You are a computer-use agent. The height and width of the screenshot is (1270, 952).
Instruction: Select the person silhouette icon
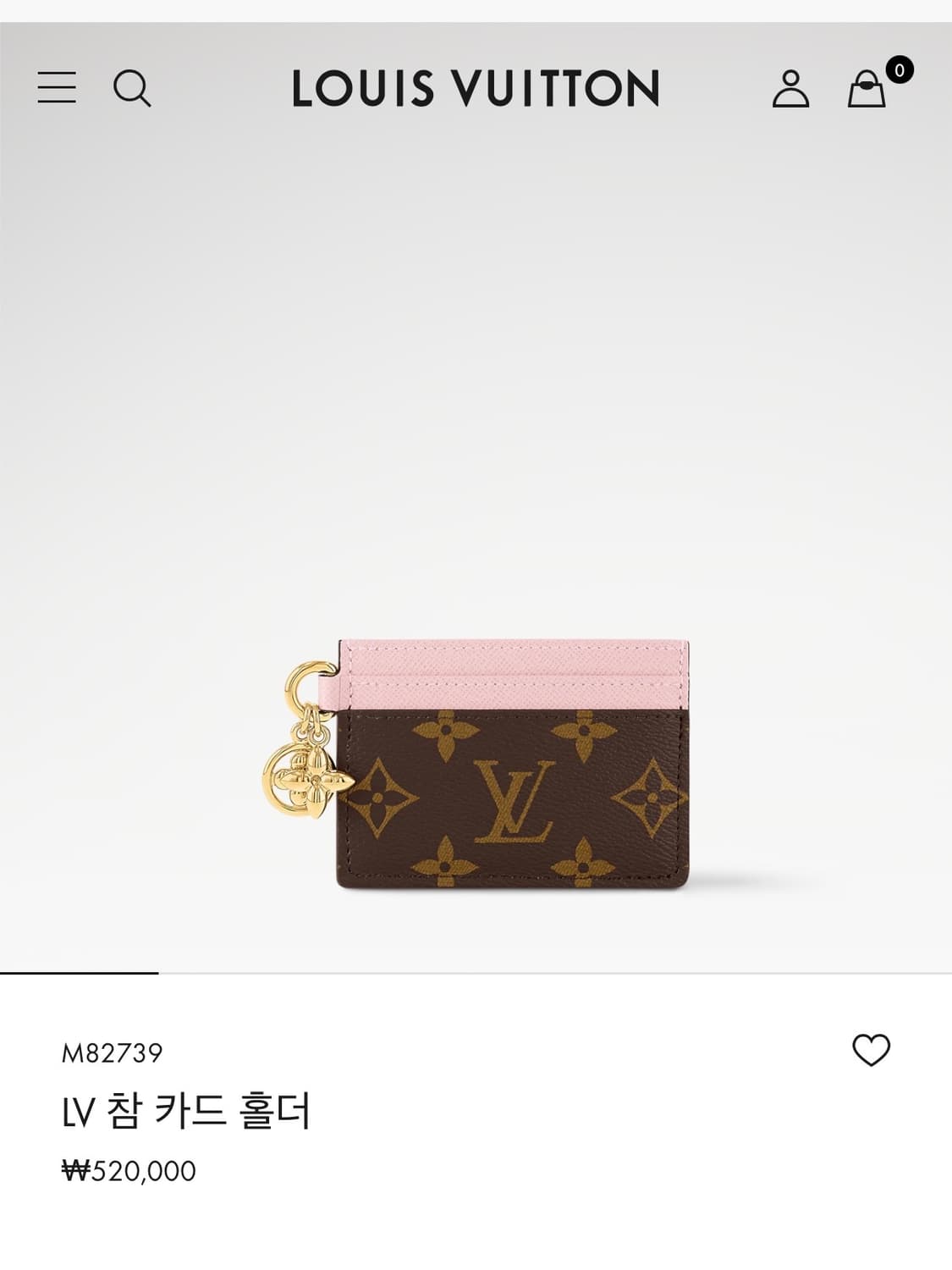click(x=790, y=88)
